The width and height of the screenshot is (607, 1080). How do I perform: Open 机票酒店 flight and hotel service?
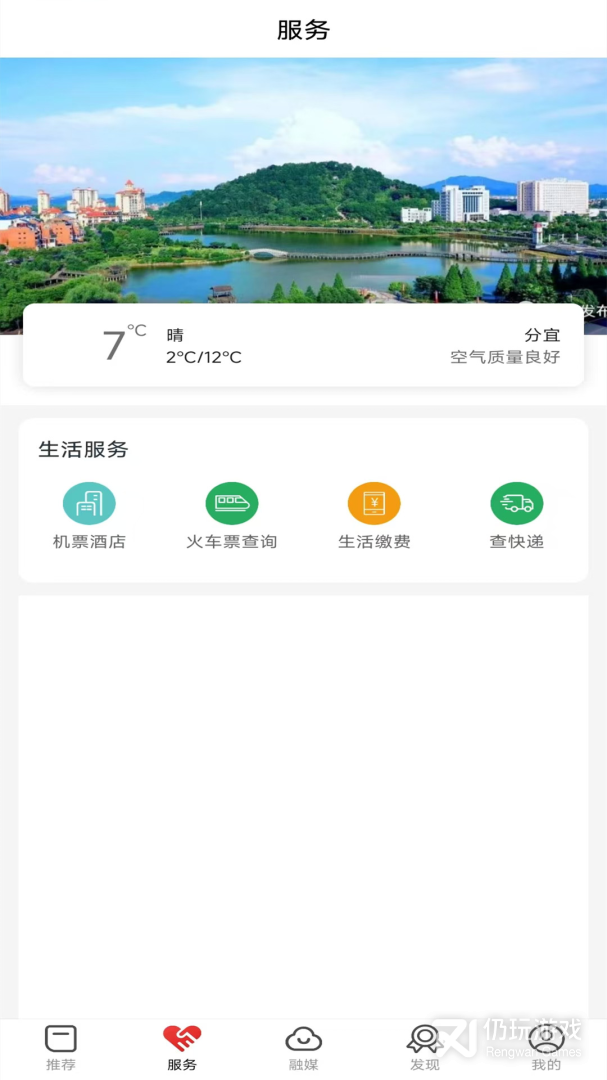tap(89, 515)
